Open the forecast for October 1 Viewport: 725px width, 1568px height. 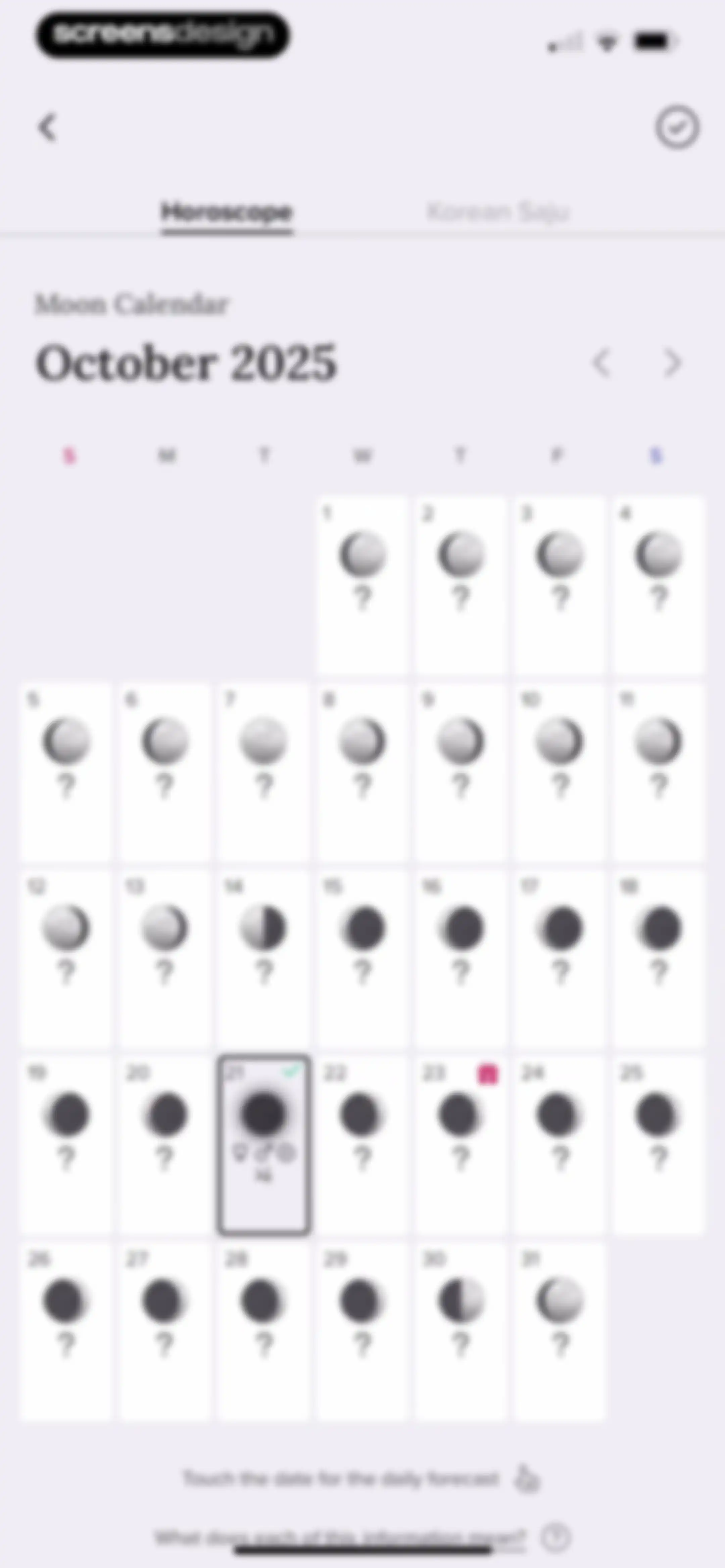tap(362, 586)
